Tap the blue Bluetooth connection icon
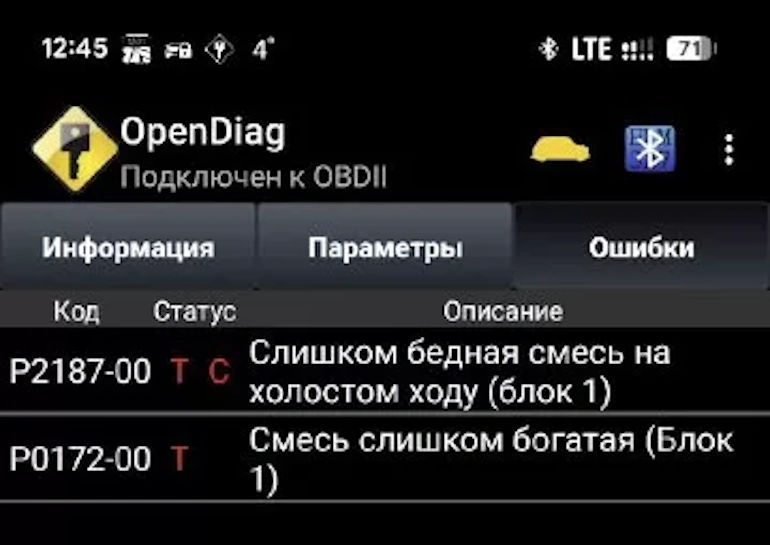Viewport: 770px width, 545px height. (x=649, y=150)
